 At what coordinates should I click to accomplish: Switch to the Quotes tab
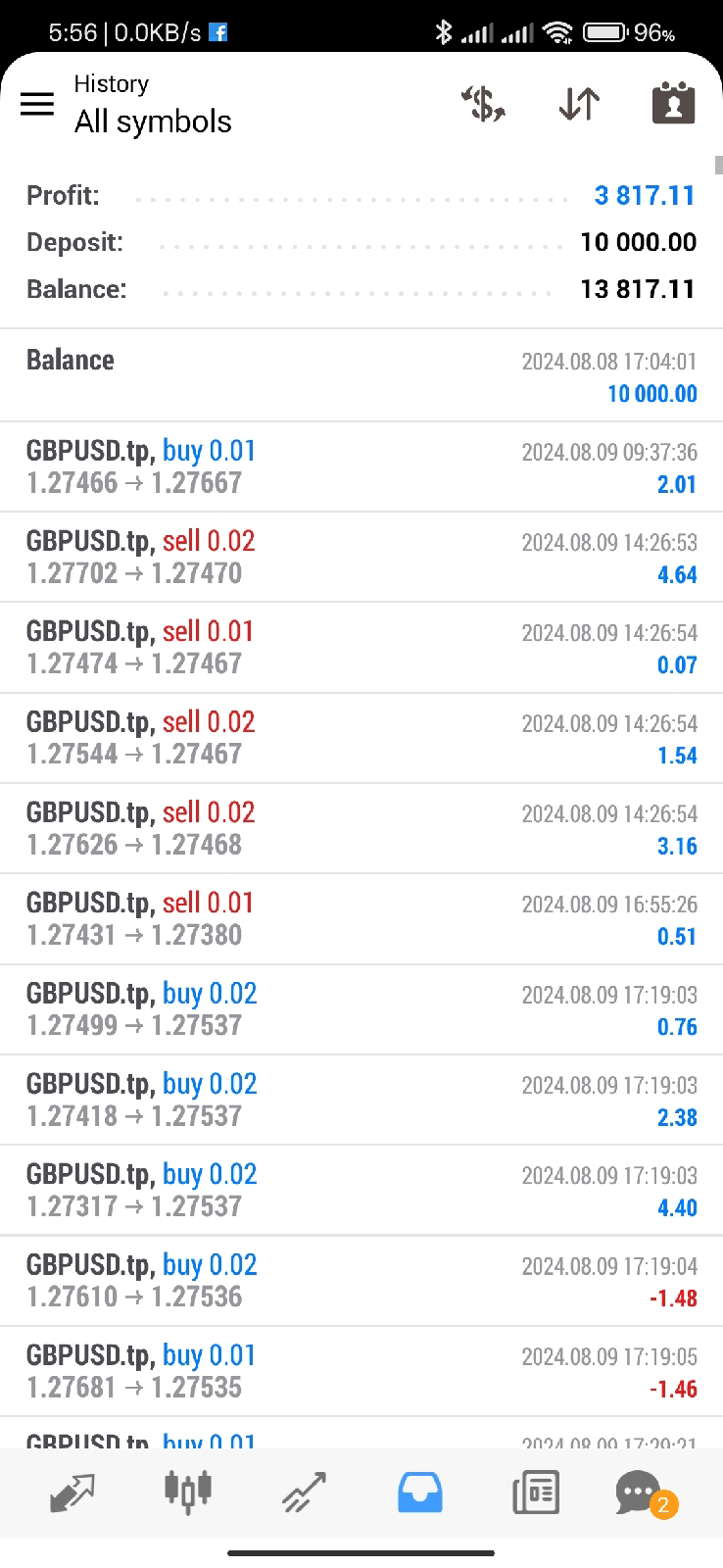tap(72, 1493)
